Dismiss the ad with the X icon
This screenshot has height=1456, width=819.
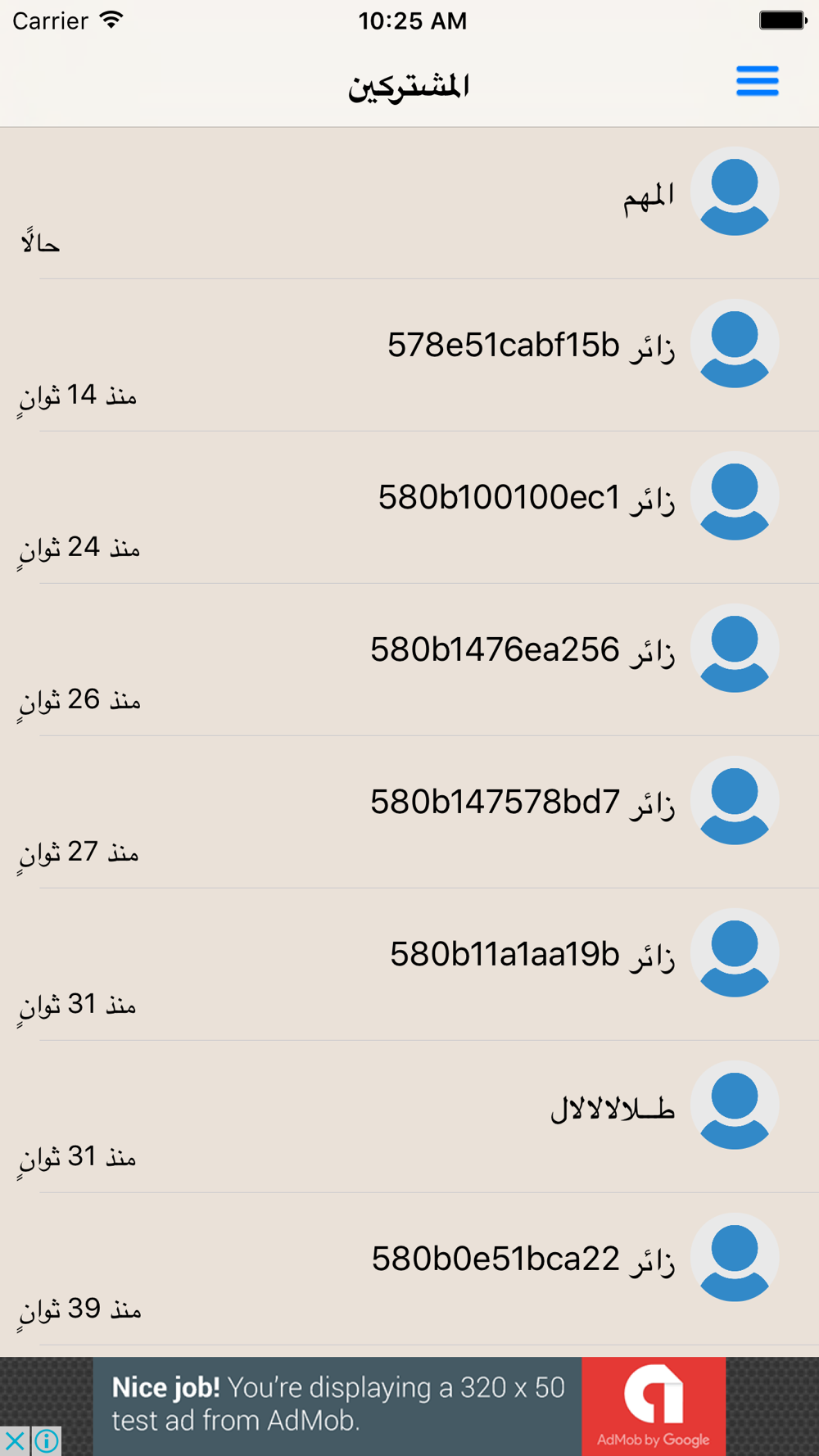coord(15,1440)
